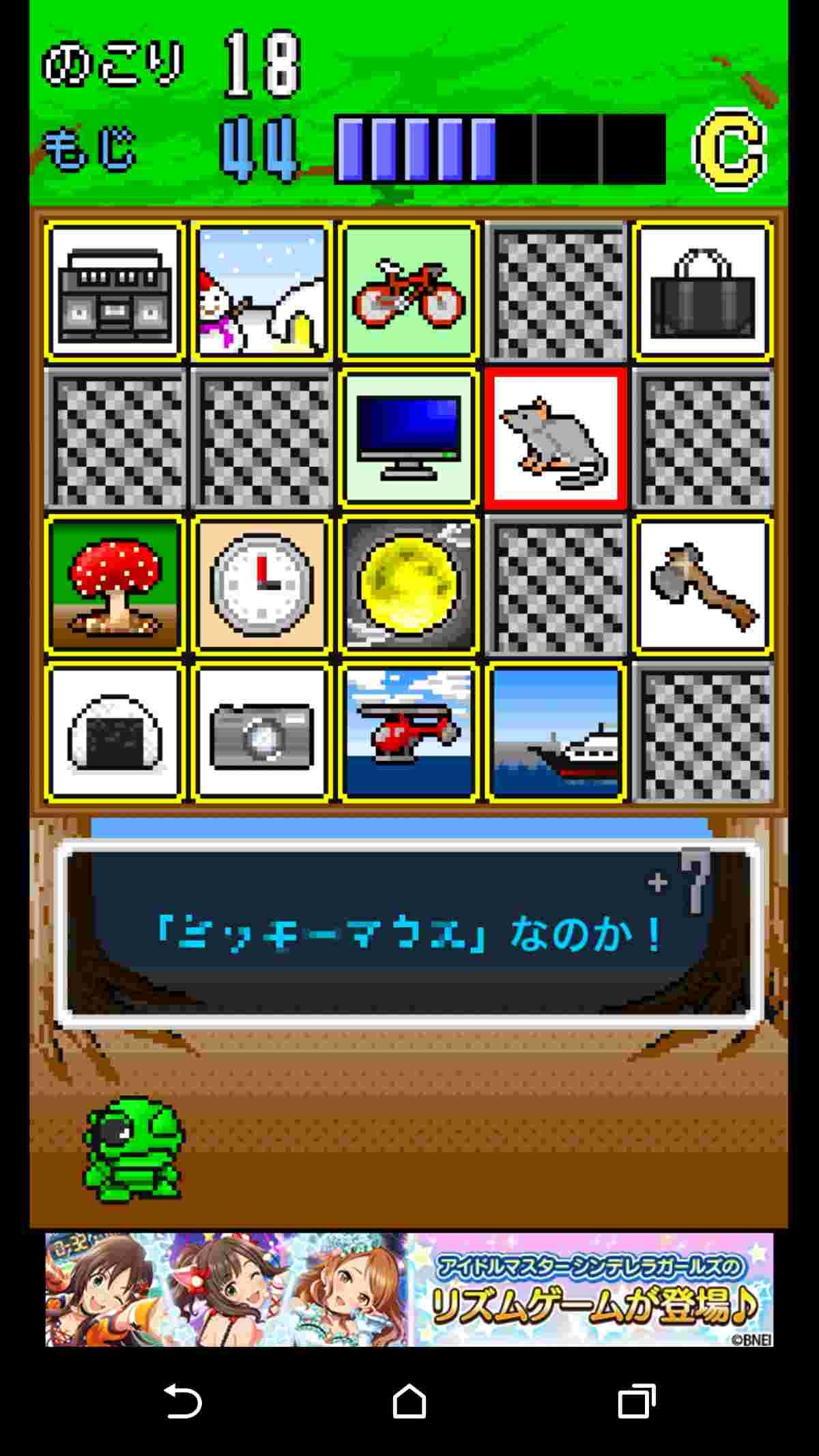Screen dimensions: 819x1456
Task: Go back with the system back button
Action: click(x=183, y=1402)
